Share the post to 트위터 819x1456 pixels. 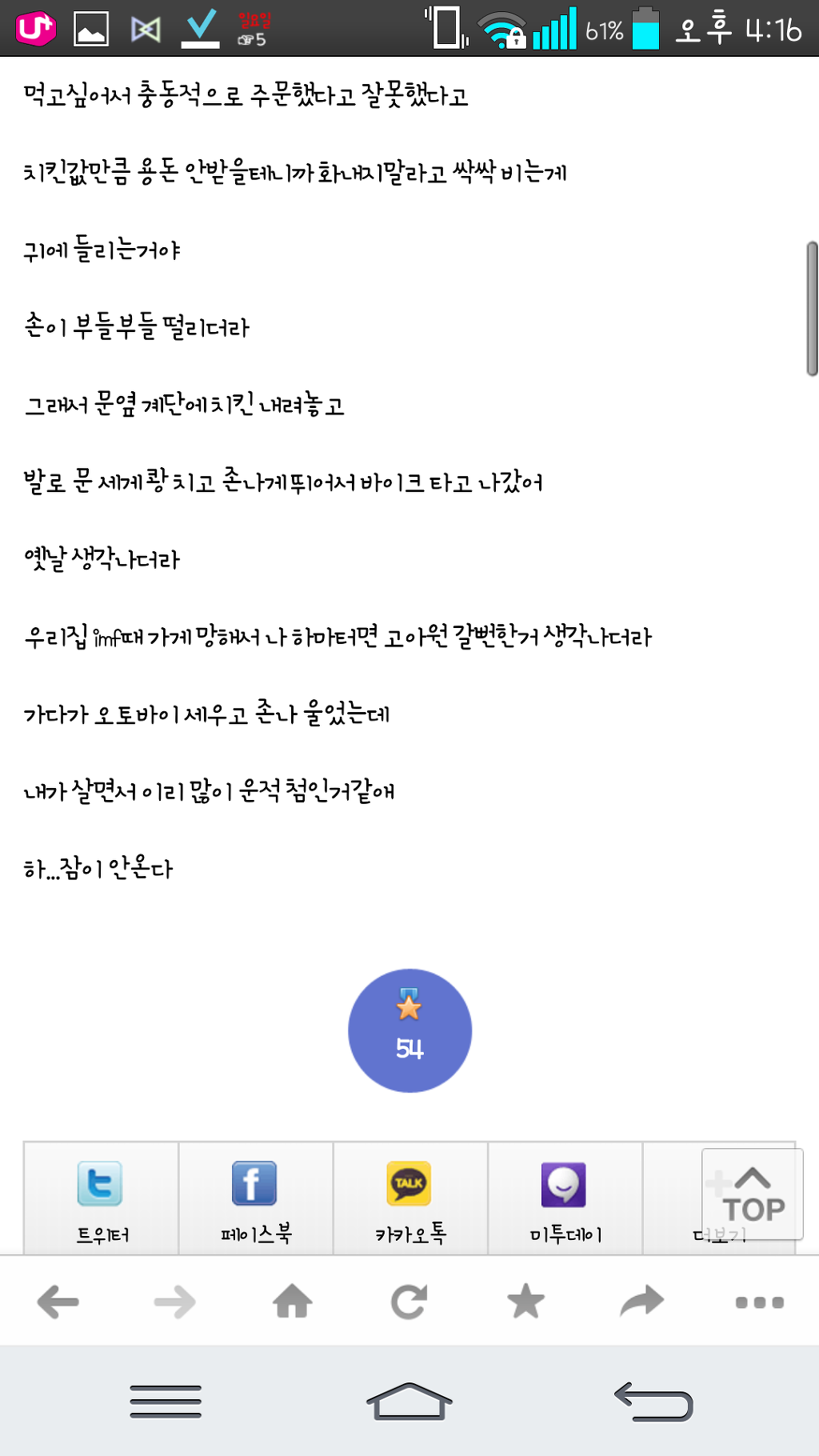pos(101,1198)
